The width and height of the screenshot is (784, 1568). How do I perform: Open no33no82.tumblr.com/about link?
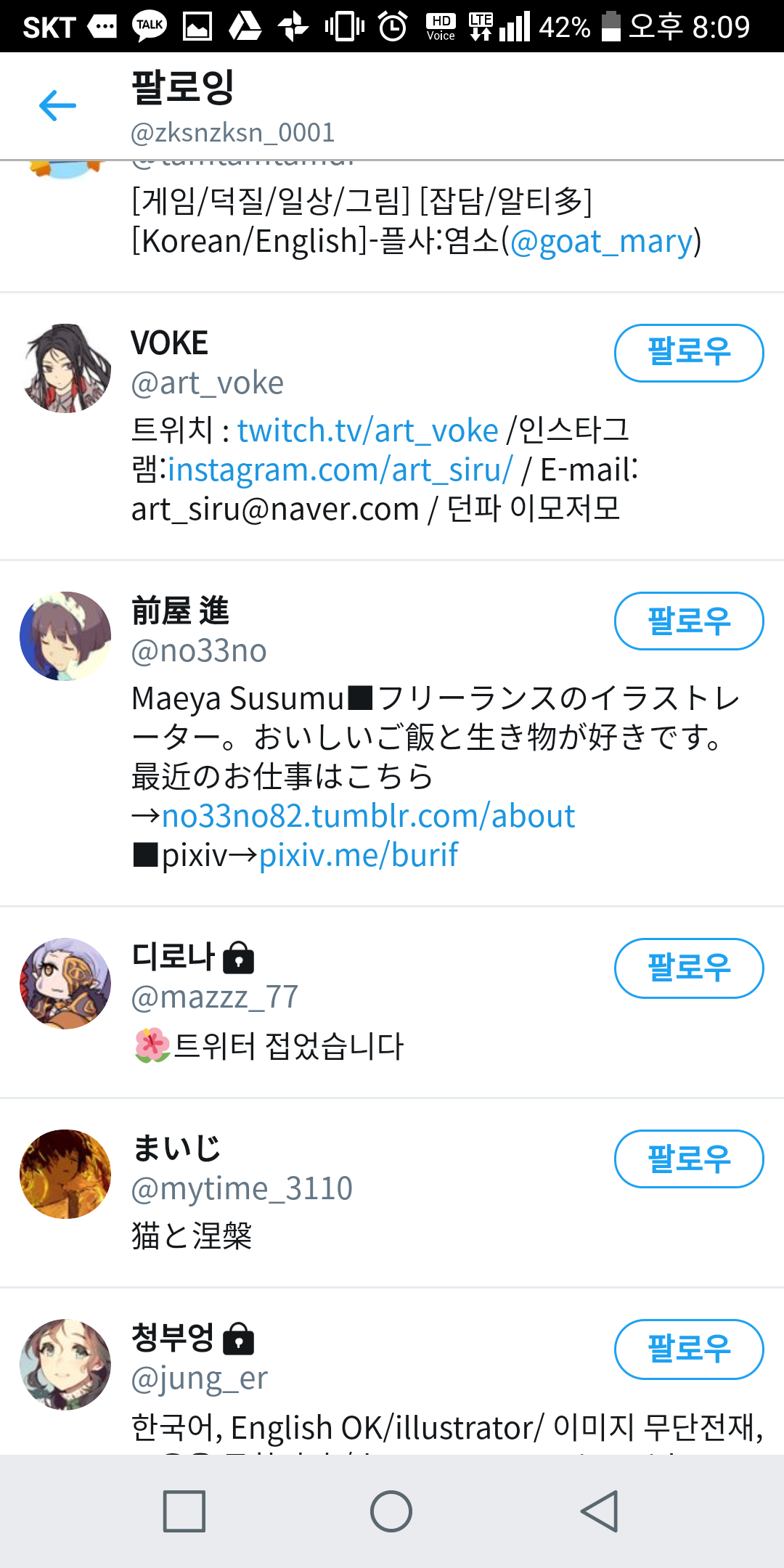[x=368, y=816]
